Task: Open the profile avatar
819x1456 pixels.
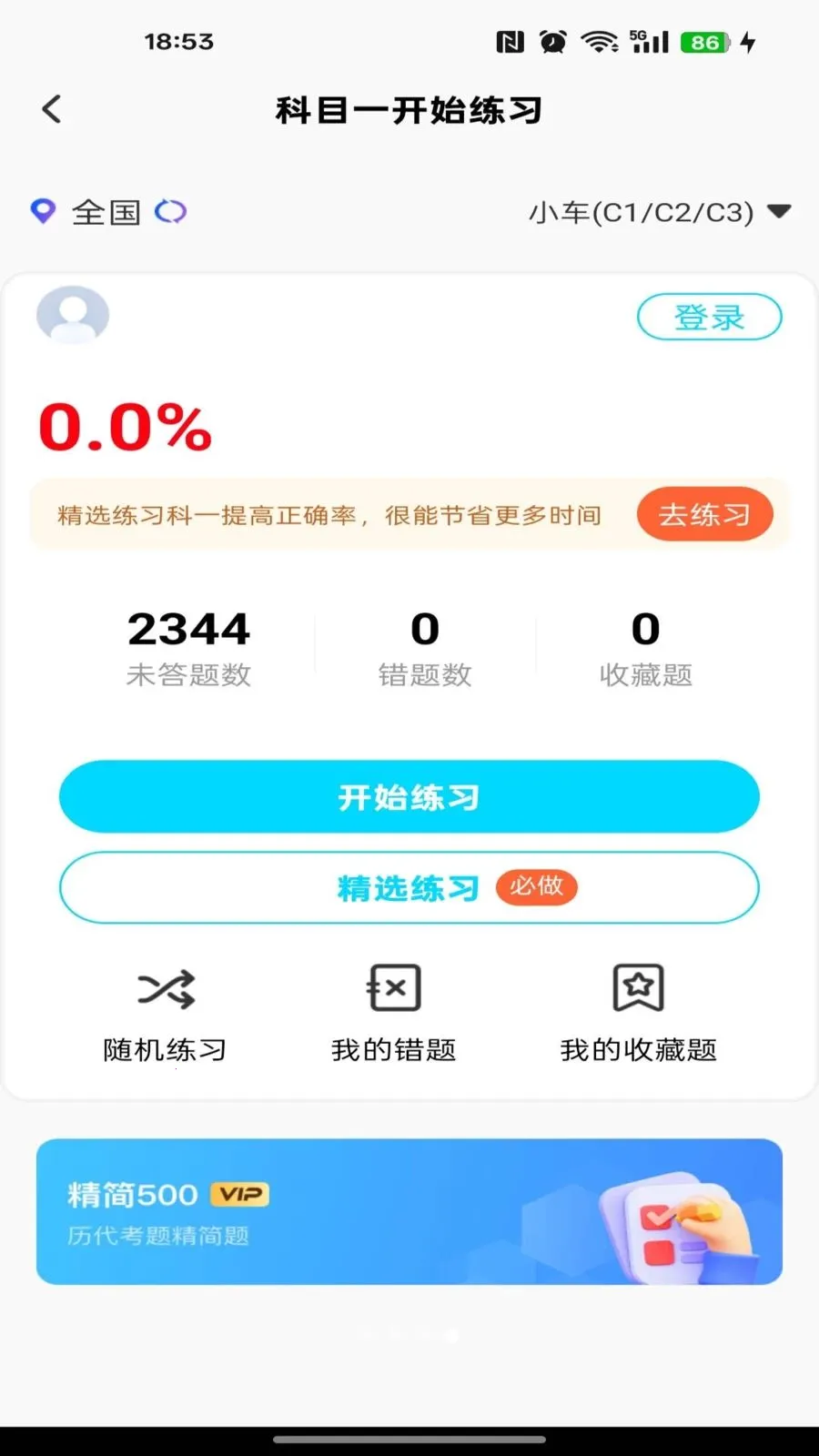Action: (73, 315)
